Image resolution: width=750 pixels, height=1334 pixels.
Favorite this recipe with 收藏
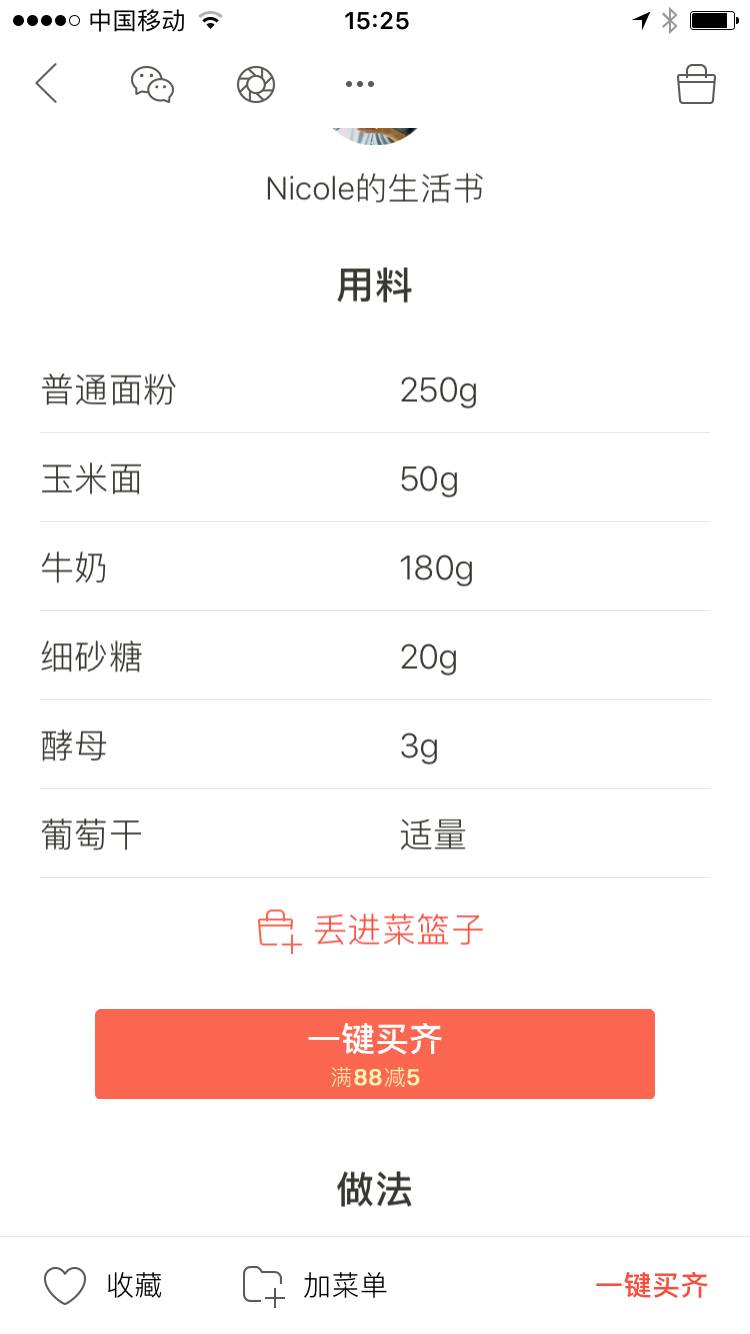pyautogui.click(x=103, y=1285)
